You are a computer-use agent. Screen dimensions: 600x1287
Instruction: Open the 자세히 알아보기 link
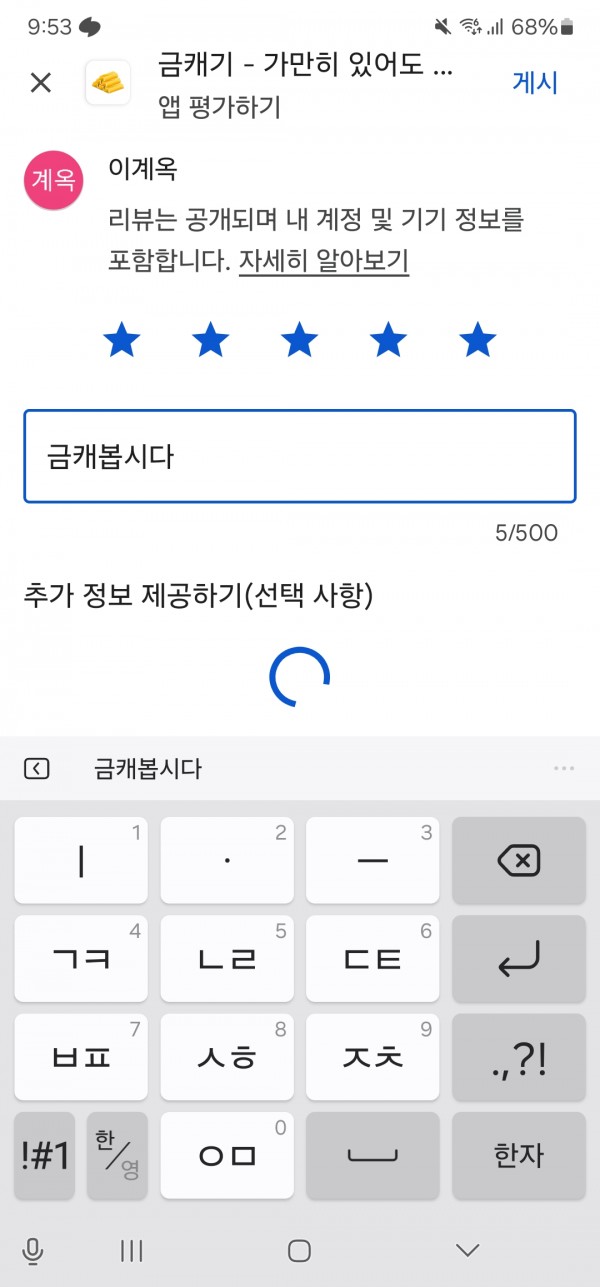[324, 261]
